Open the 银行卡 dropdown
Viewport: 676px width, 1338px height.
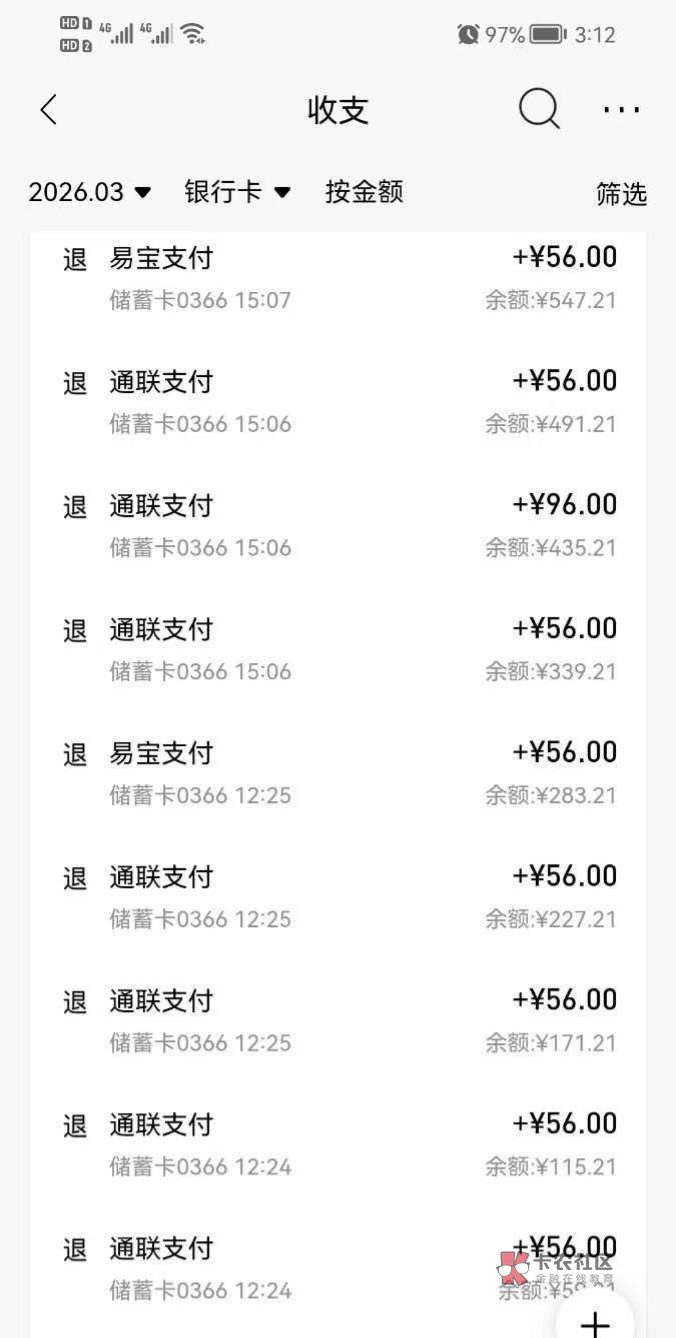point(237,192)
